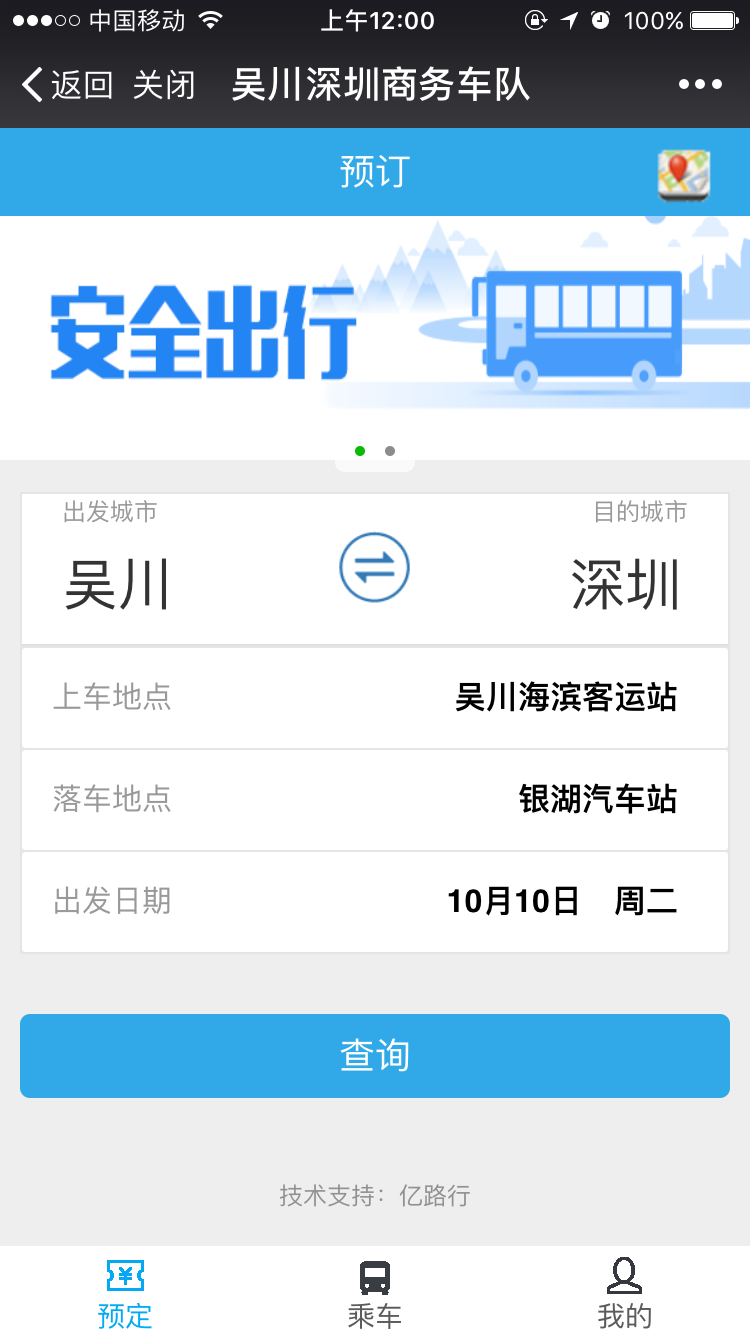
Task: Pick a date in the 出发日期 row
Action: [375, 902]
